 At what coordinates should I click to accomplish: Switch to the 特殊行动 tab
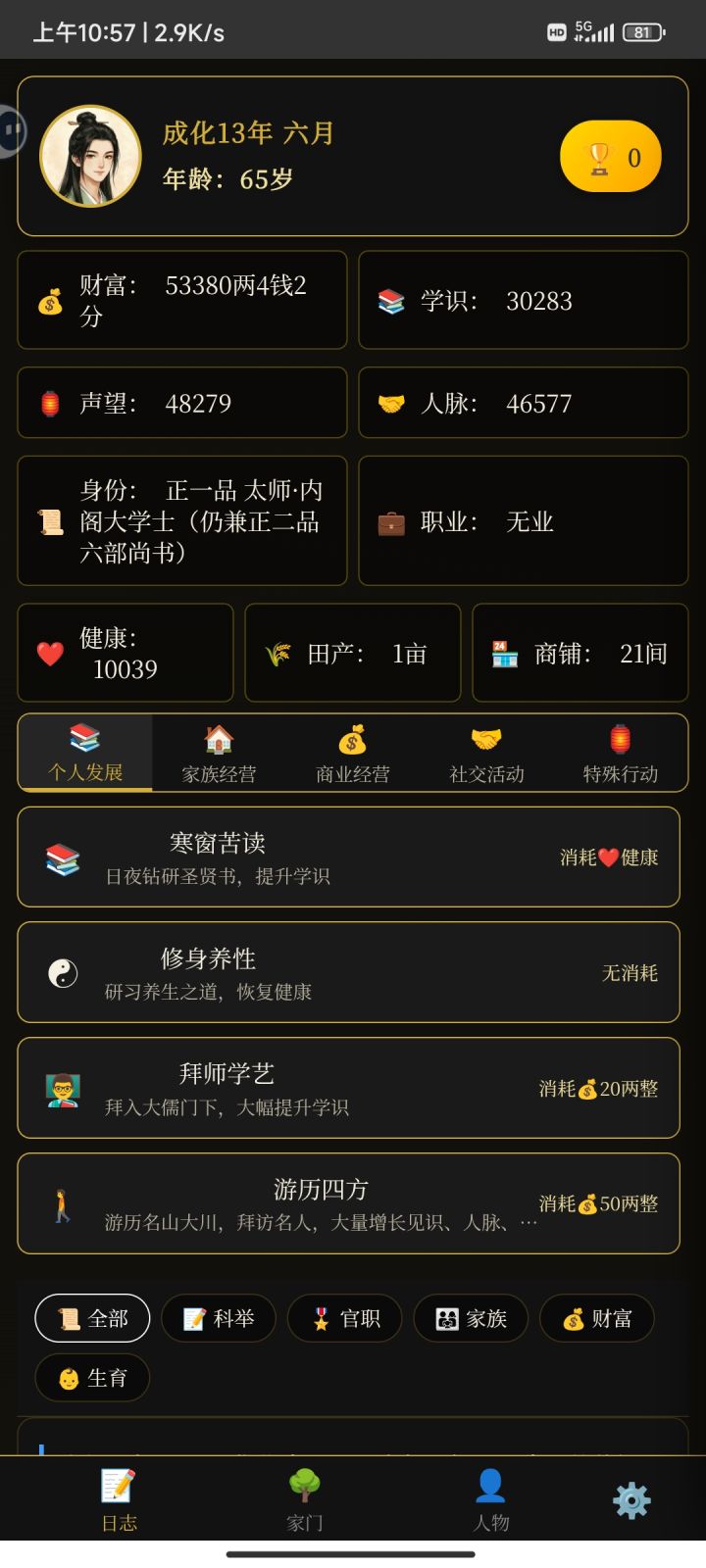point(621,753)
